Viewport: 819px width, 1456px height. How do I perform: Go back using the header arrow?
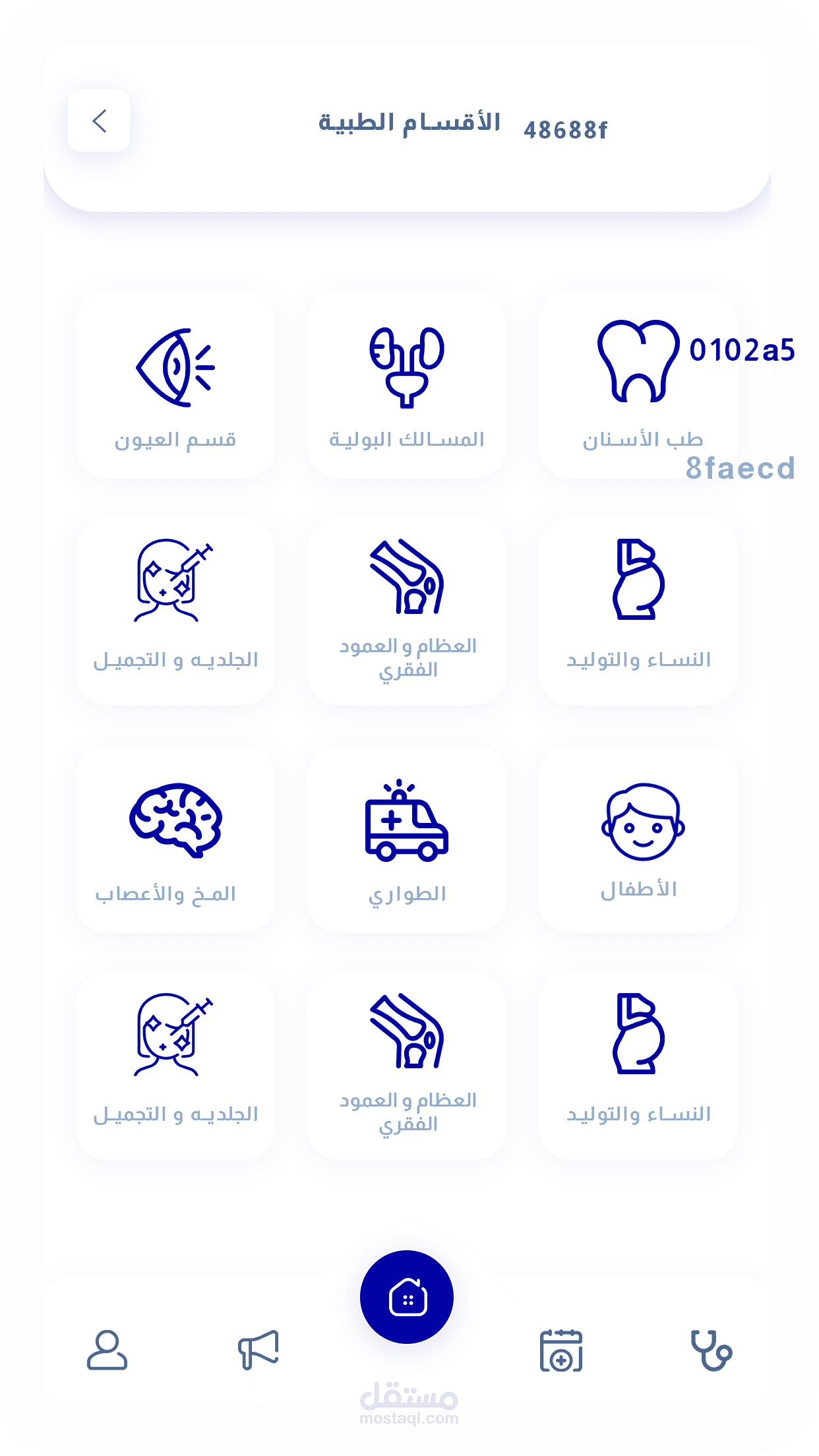[x=99, y=121]
